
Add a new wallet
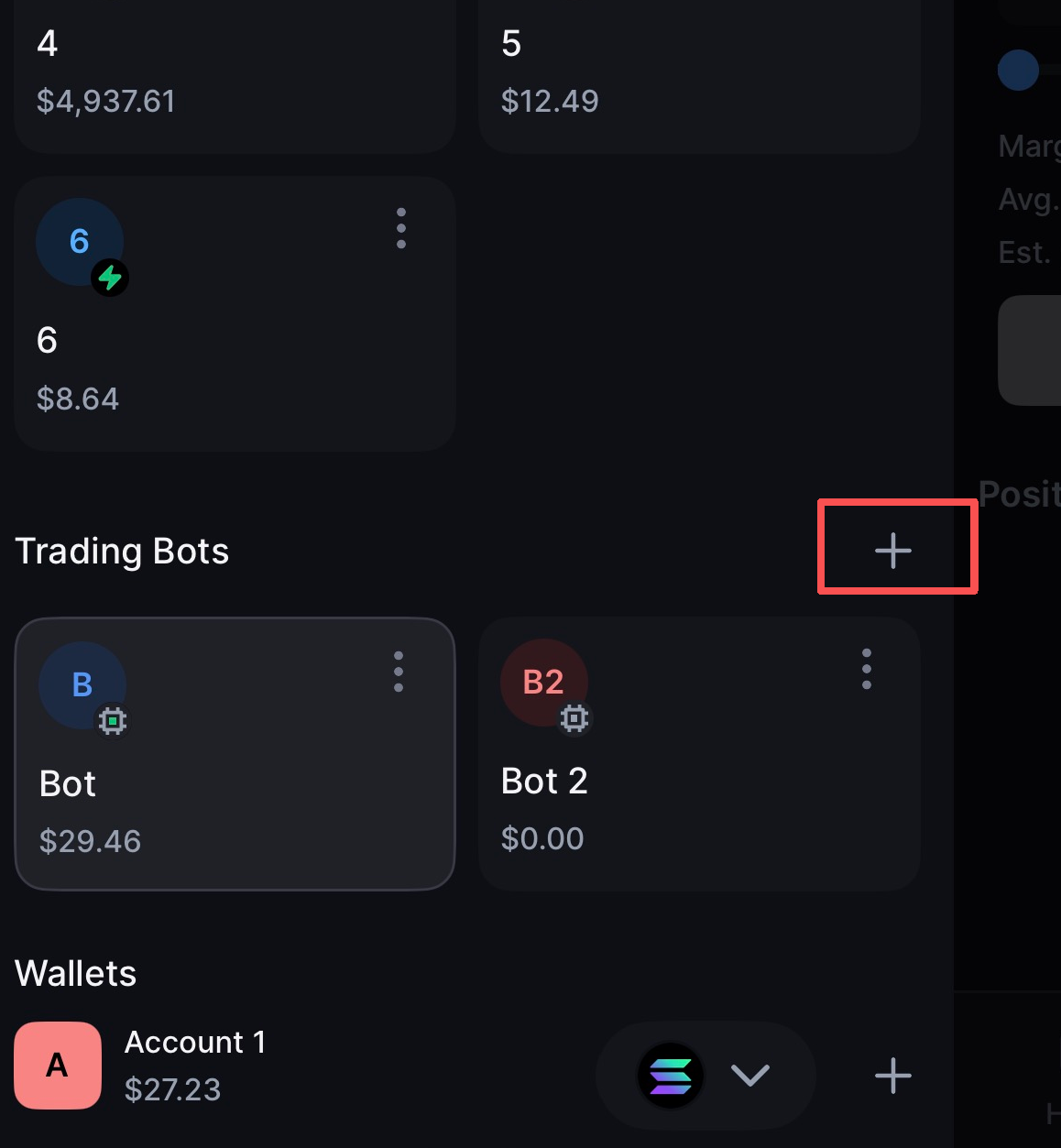tap(892, 1075)
